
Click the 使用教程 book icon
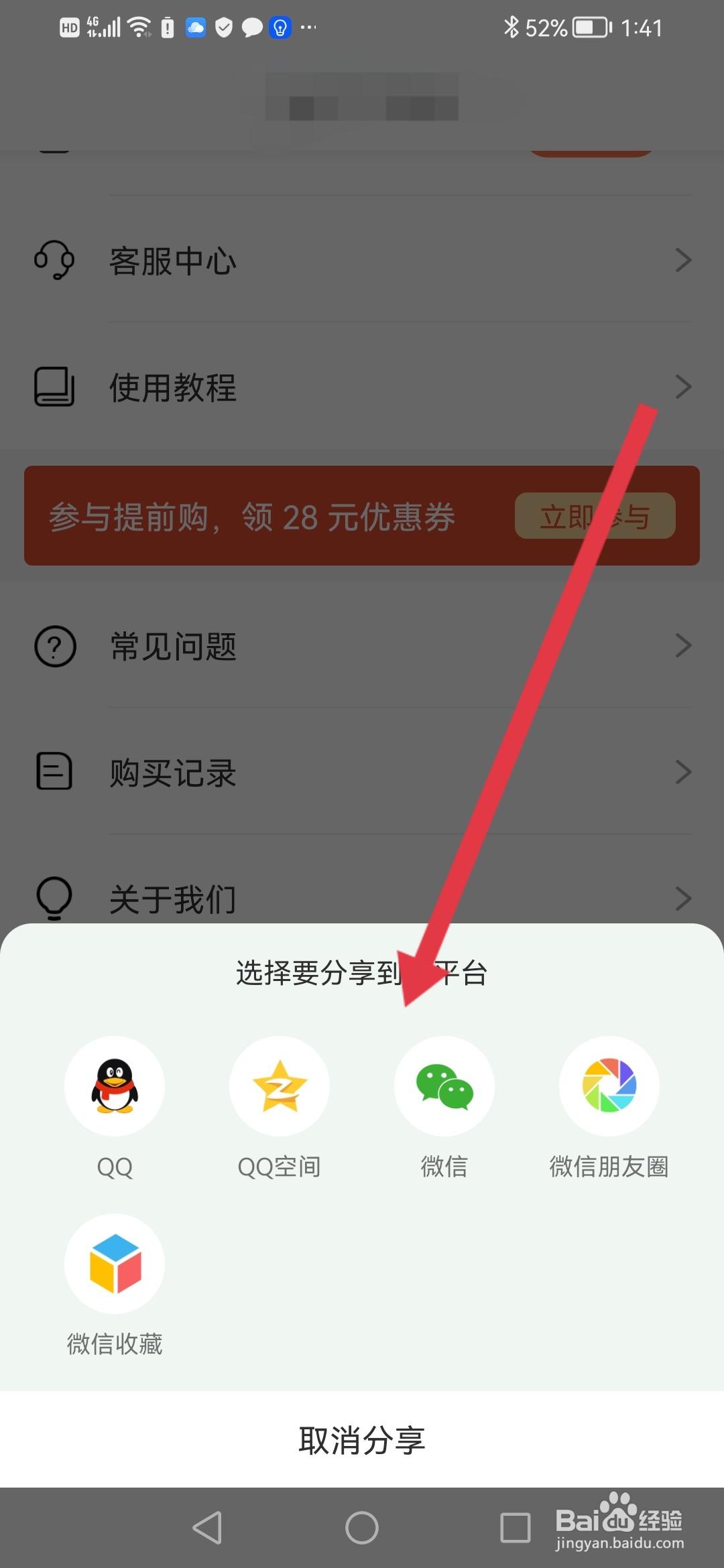click(54, 386)
